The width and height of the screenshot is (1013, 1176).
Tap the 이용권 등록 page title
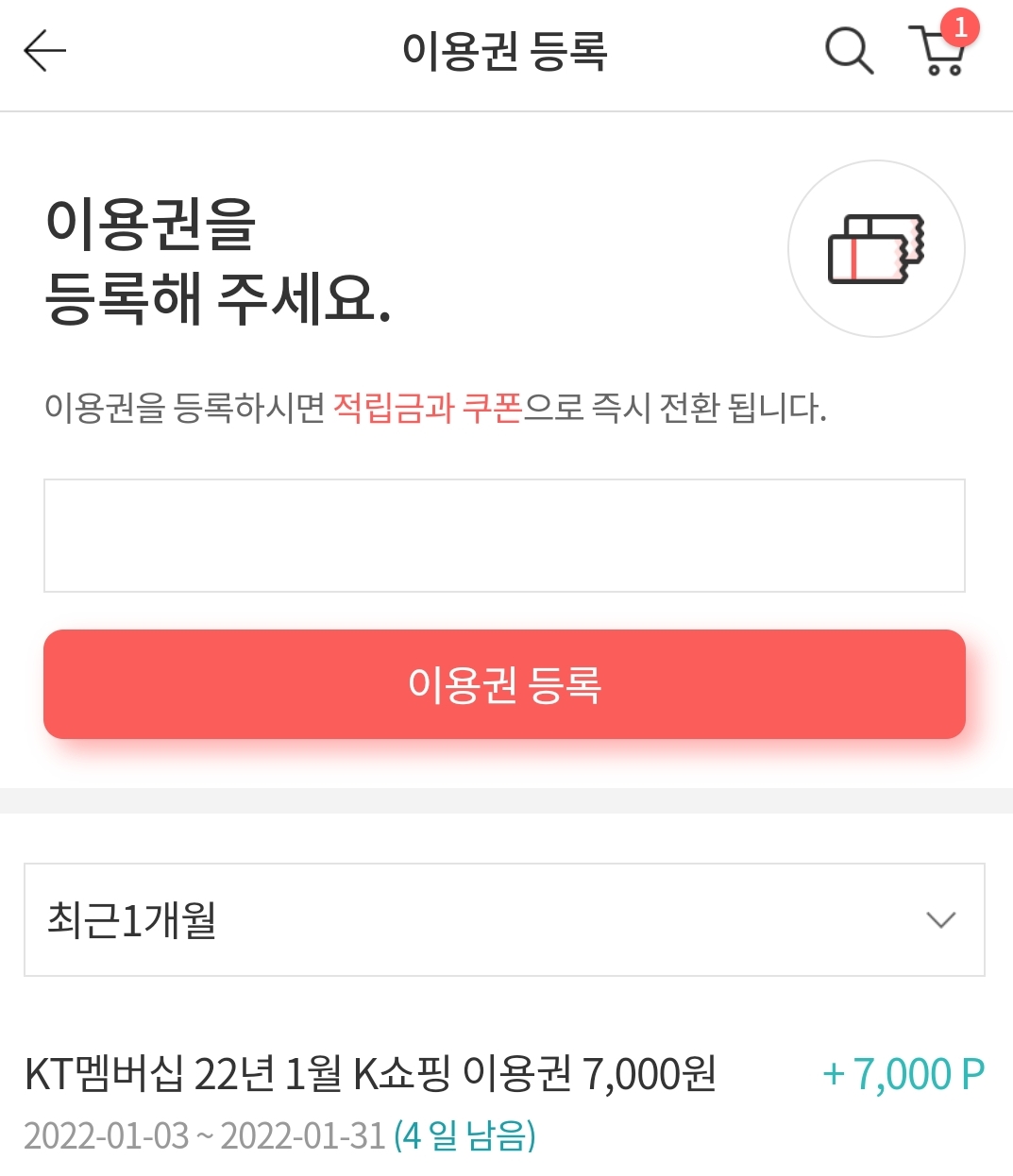pos(506,52)
